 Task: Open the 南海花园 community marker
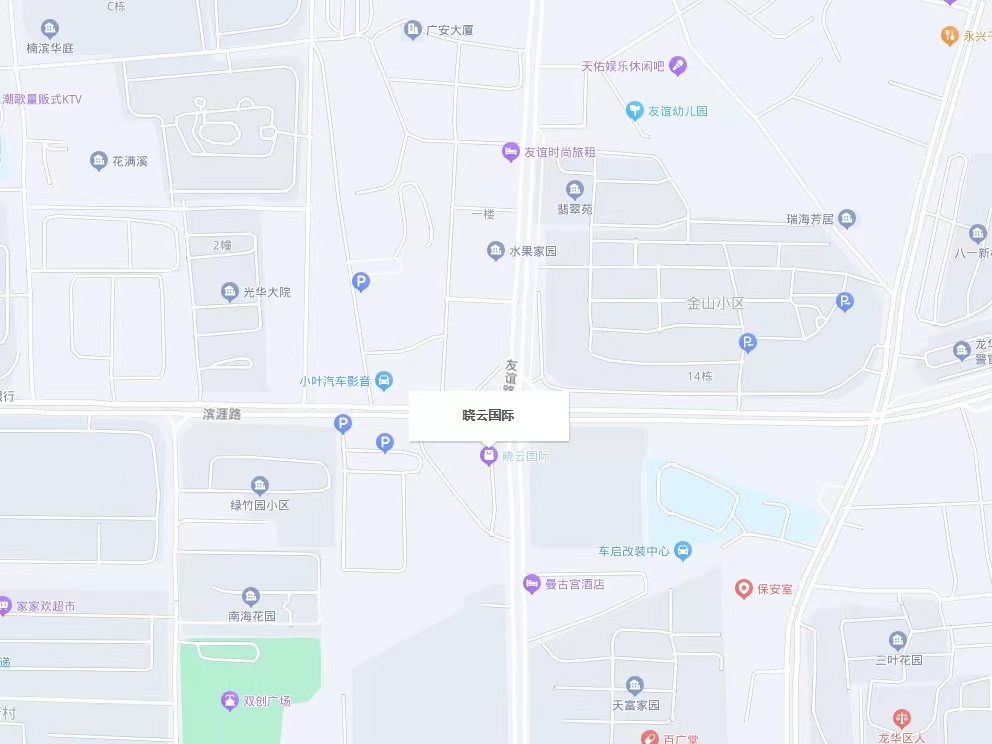point(251,597)
